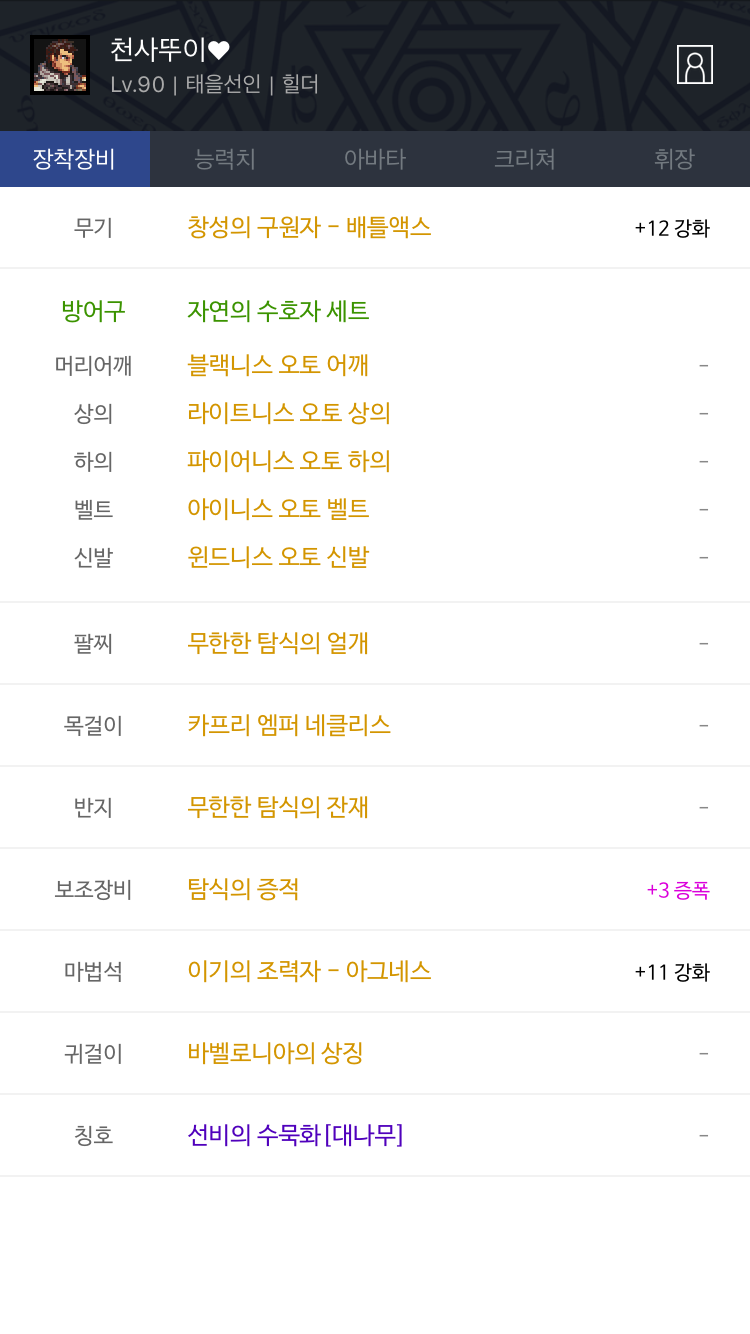
Task: Open title 선비의 수묵화 [대나무]
Action: tap(295, 1135)
